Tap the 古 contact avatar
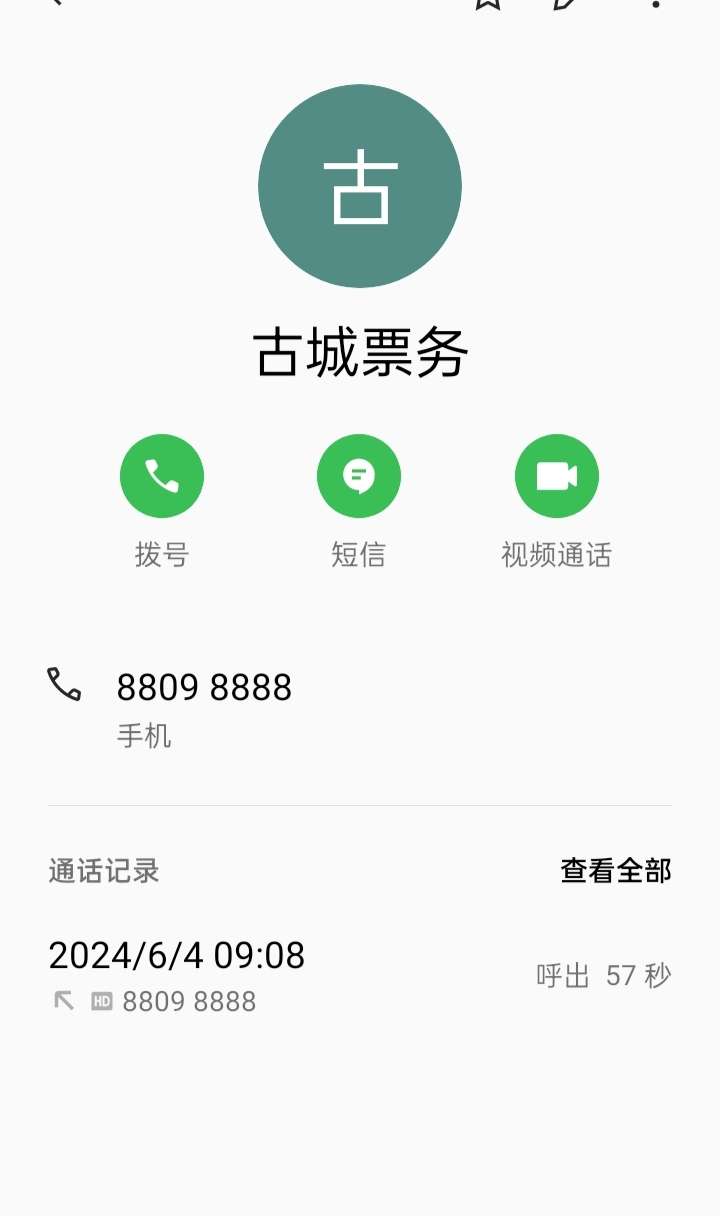The image size is (720, 1216). [x=360, y=186]
